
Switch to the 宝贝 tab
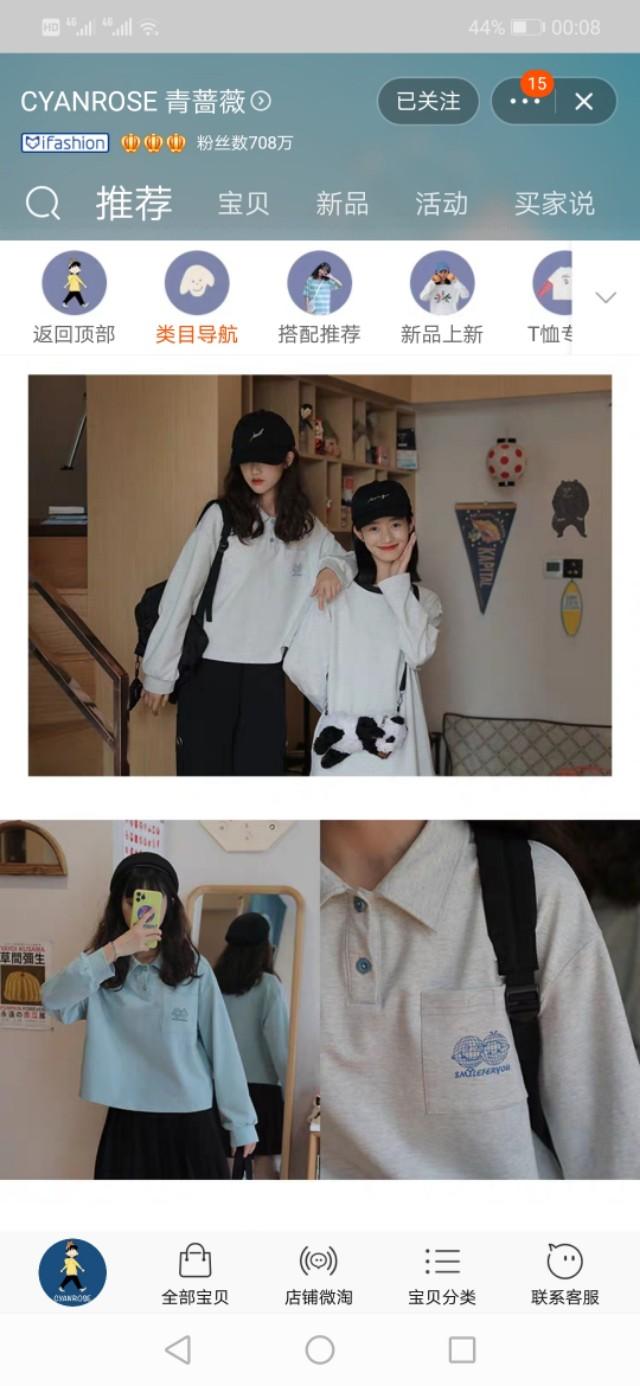pos(244,204)
